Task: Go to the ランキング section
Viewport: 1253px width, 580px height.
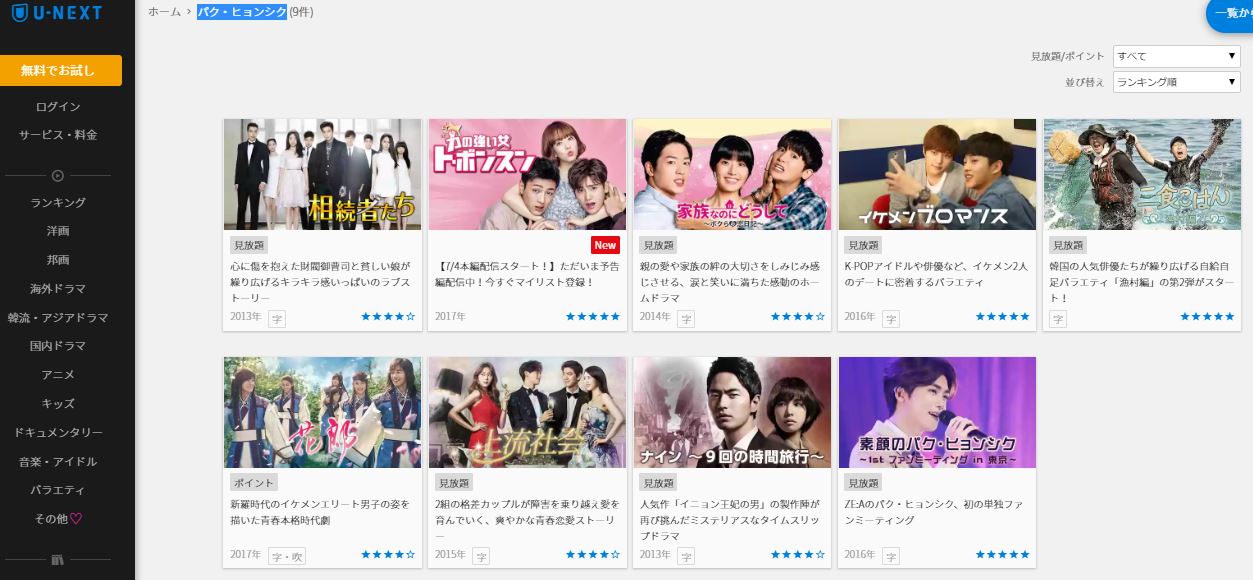Action: 58,203
